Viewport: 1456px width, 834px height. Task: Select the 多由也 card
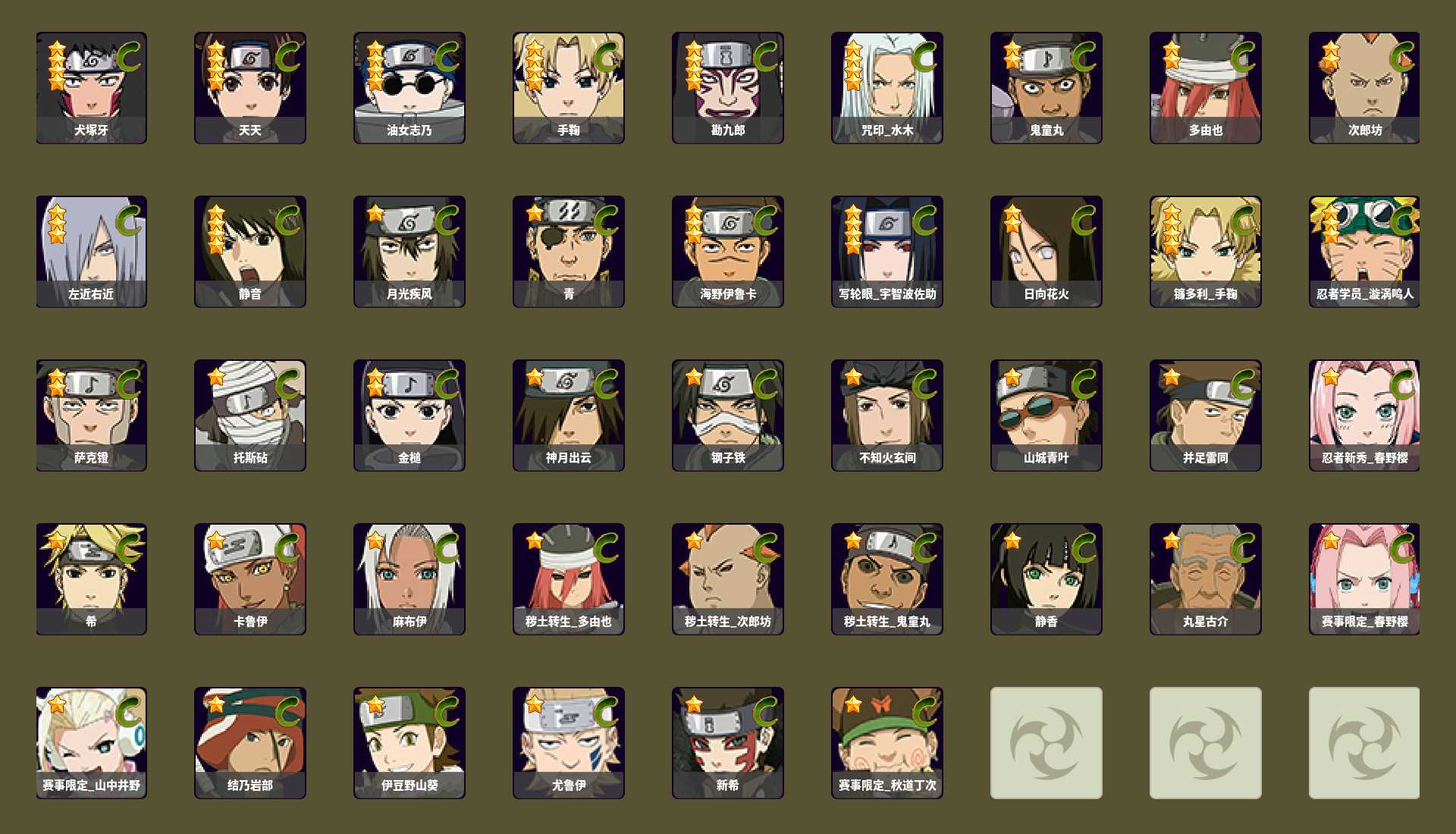tap(1206, 87)
